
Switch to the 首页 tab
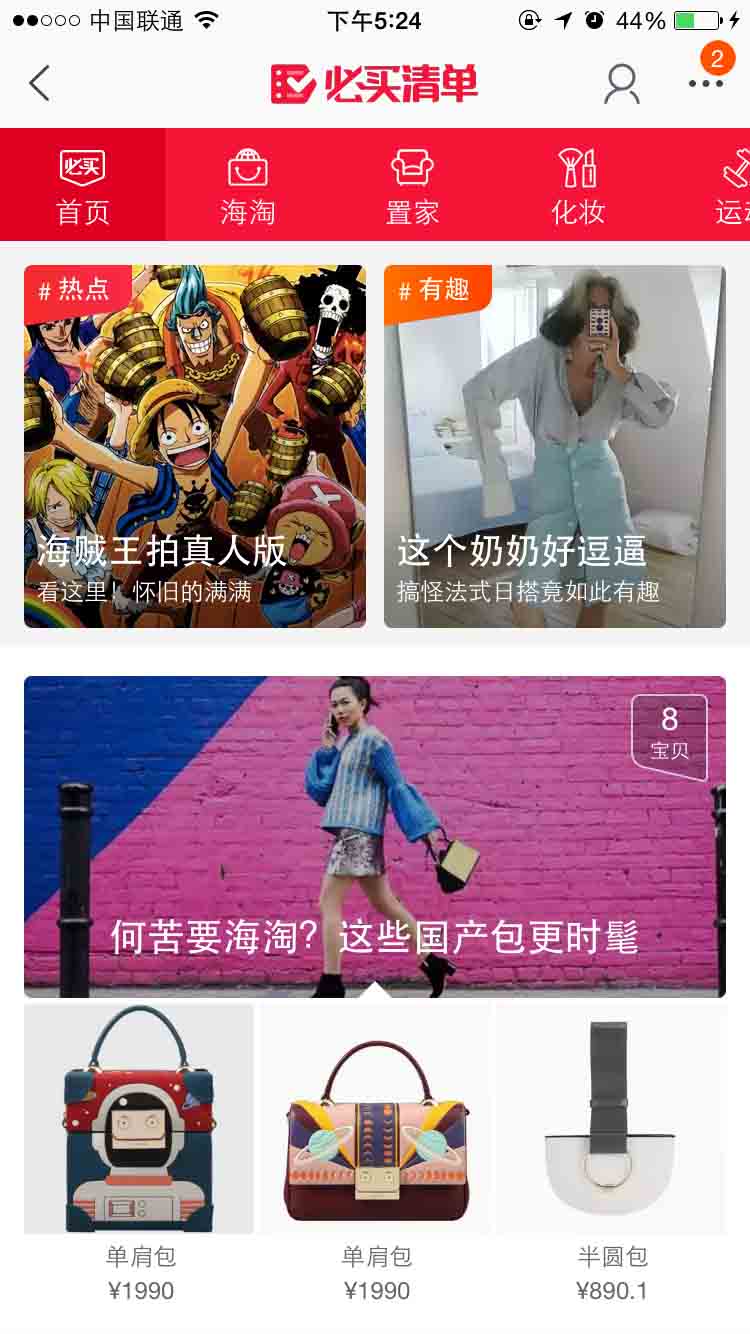tap(83, 187)
